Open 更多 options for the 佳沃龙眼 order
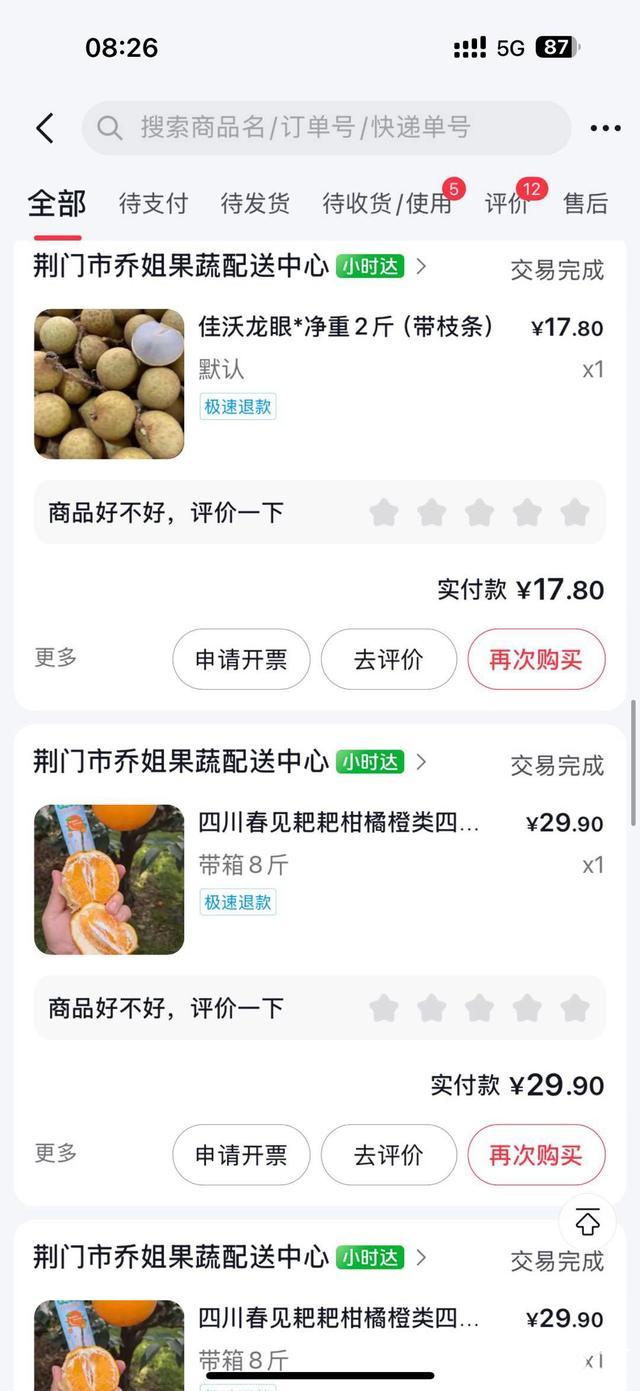This screenshot has width=640, height=1391. (x=56, y=658)
